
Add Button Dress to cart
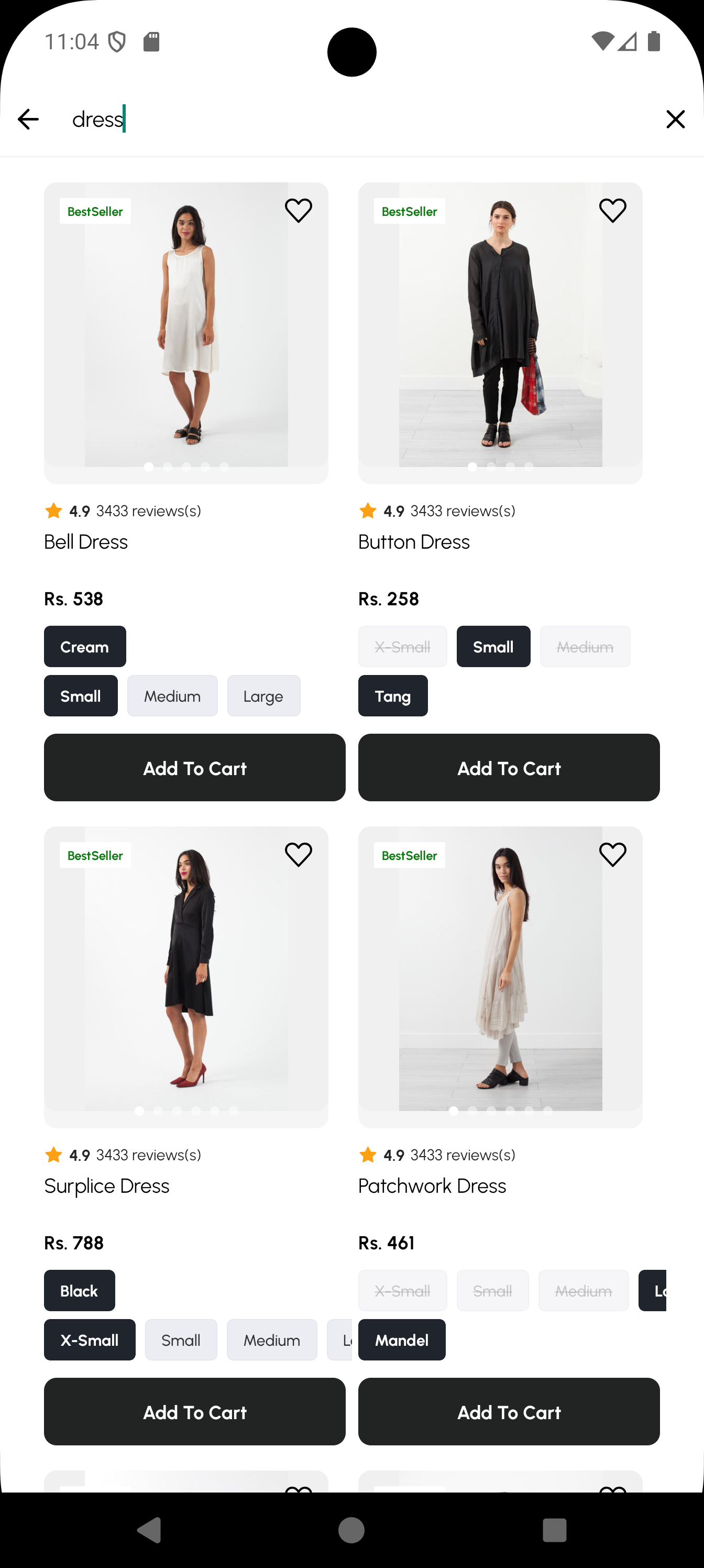coord(509,768)
